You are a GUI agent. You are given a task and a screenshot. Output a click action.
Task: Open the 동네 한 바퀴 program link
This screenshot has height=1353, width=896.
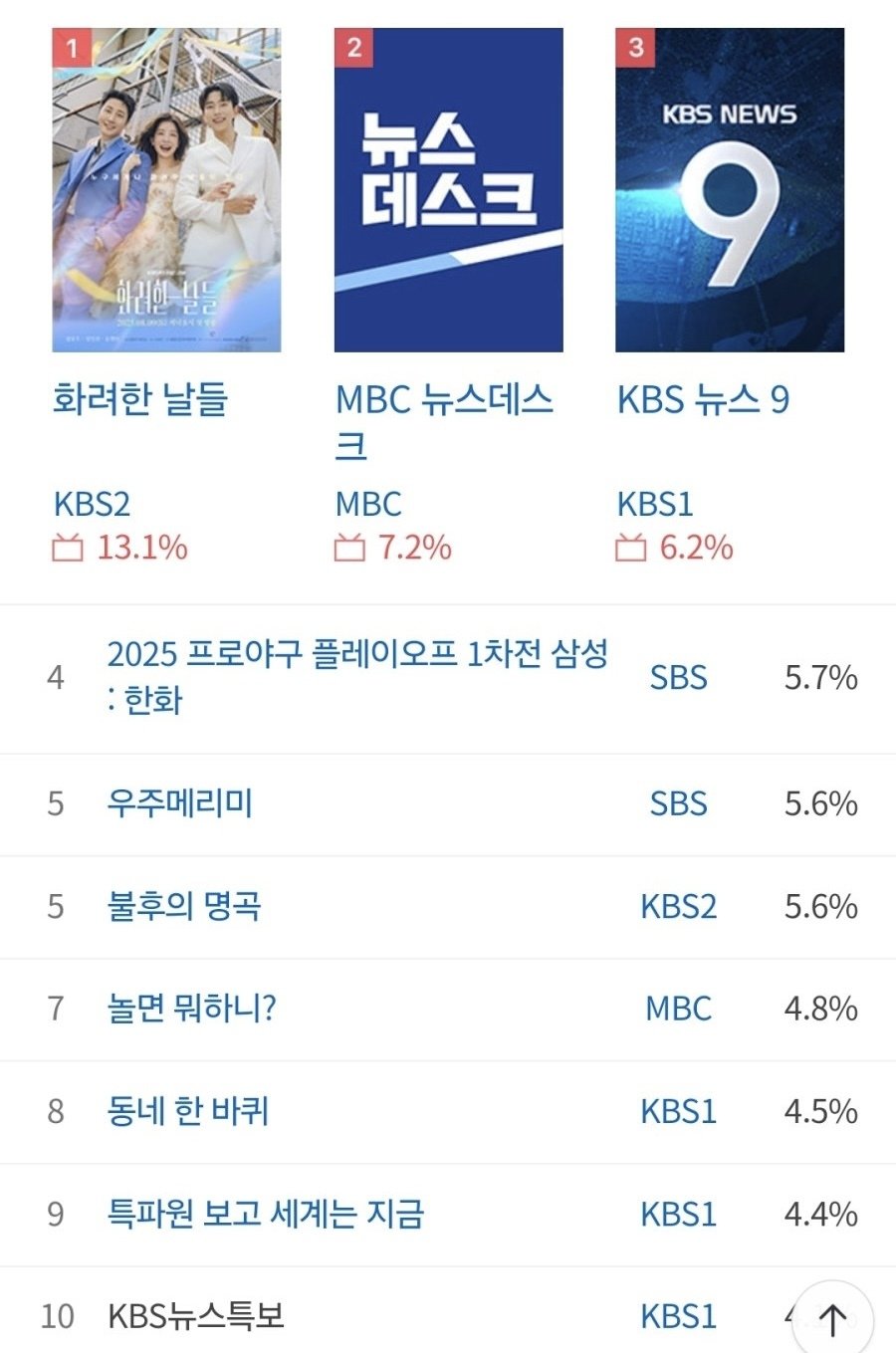188,1111
